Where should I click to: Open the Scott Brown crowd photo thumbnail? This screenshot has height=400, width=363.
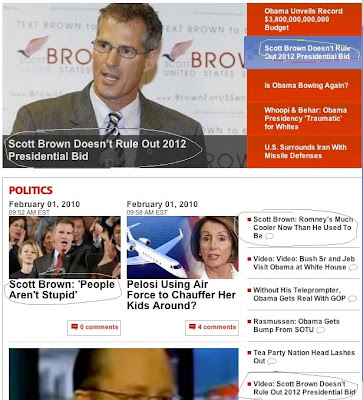(65, 247)
